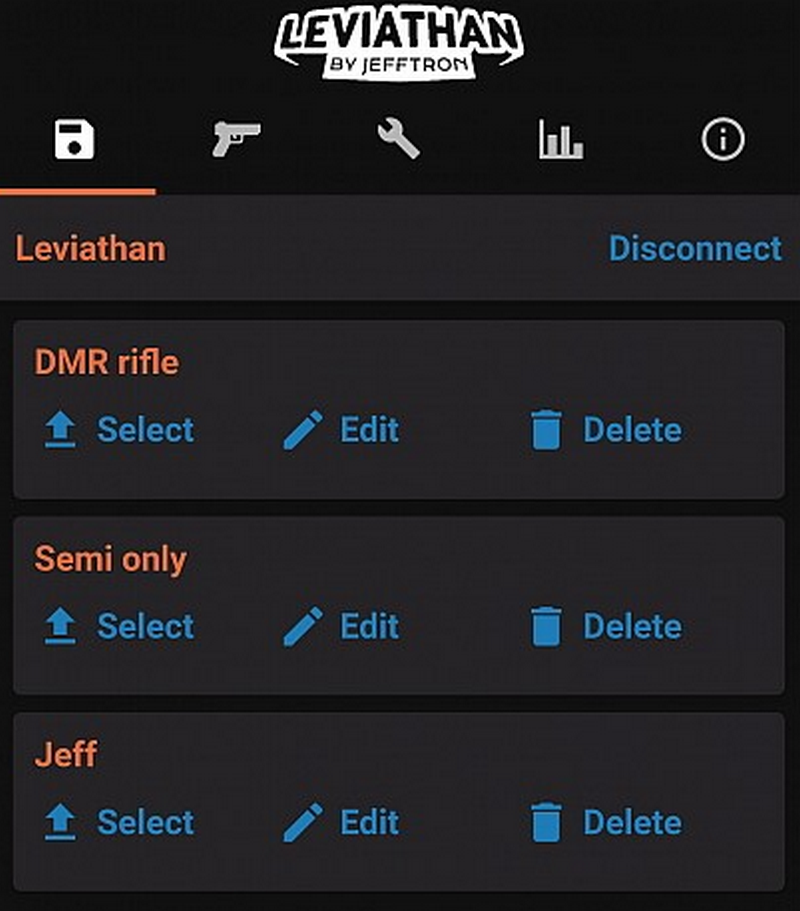The height and width of the screenshot is (911, 800).
Task: Switch to the wrench tools tab
Action: [x=398, y=140]
